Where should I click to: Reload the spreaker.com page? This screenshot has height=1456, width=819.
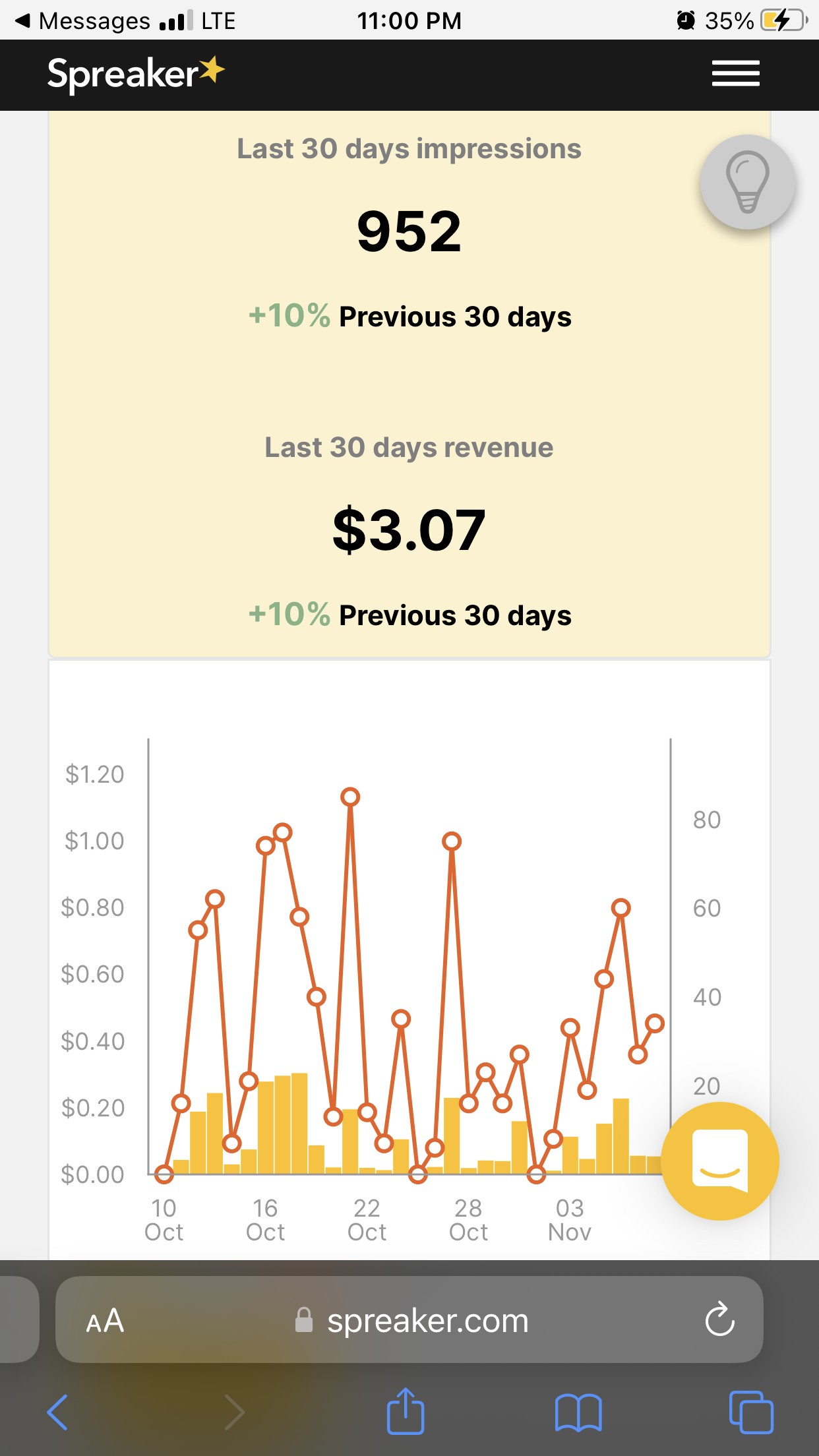[x=719, y=1319]
